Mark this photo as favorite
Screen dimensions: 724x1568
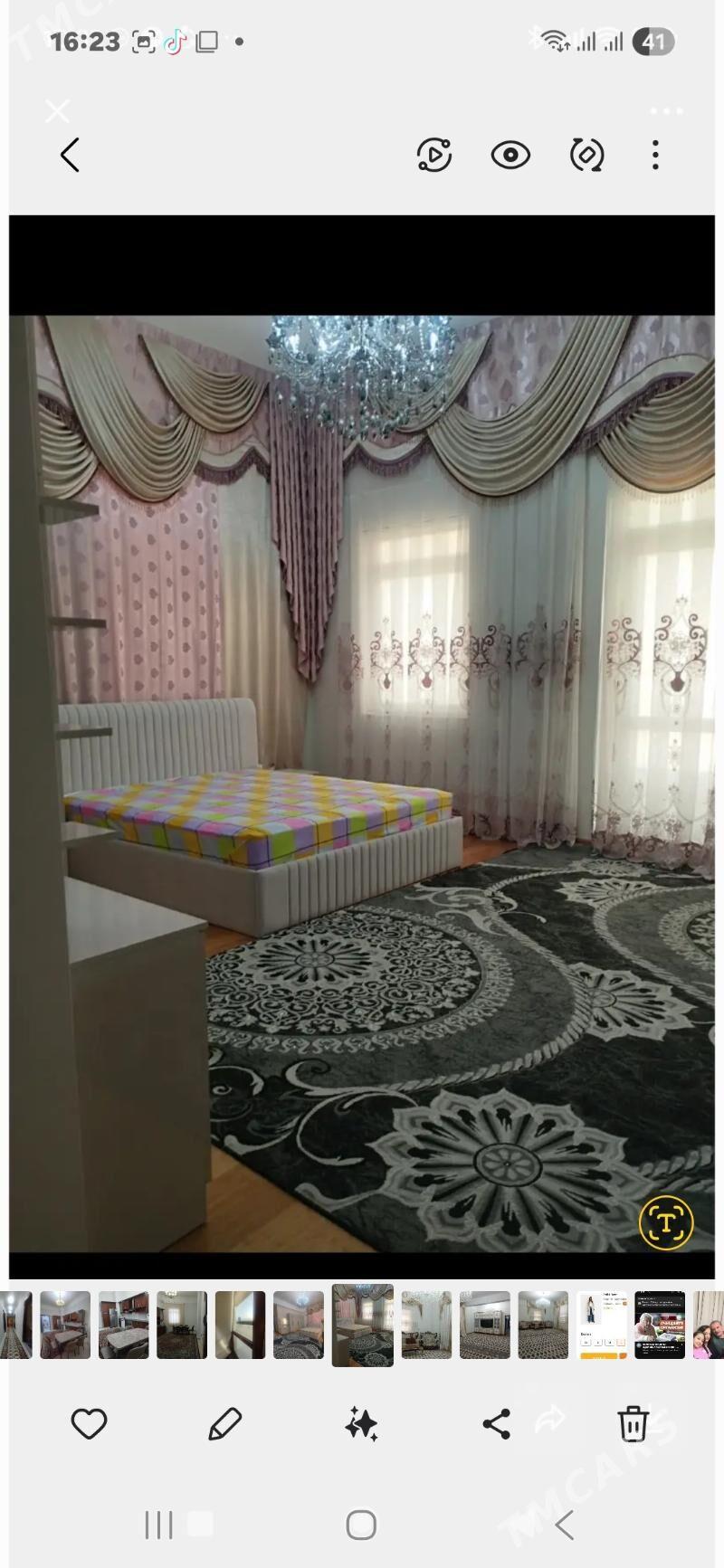point(89,1424)
